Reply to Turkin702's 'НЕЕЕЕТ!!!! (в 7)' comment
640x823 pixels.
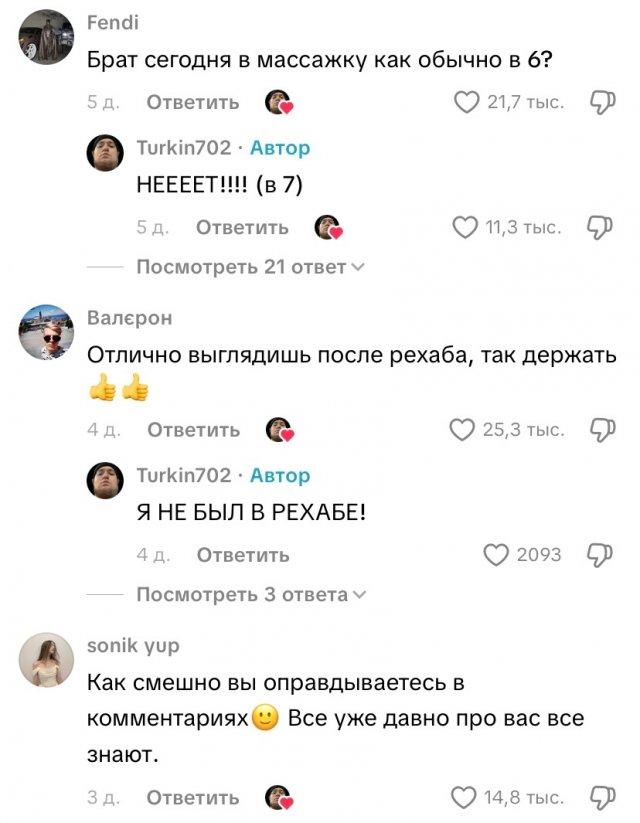click(x=242, y=228)
